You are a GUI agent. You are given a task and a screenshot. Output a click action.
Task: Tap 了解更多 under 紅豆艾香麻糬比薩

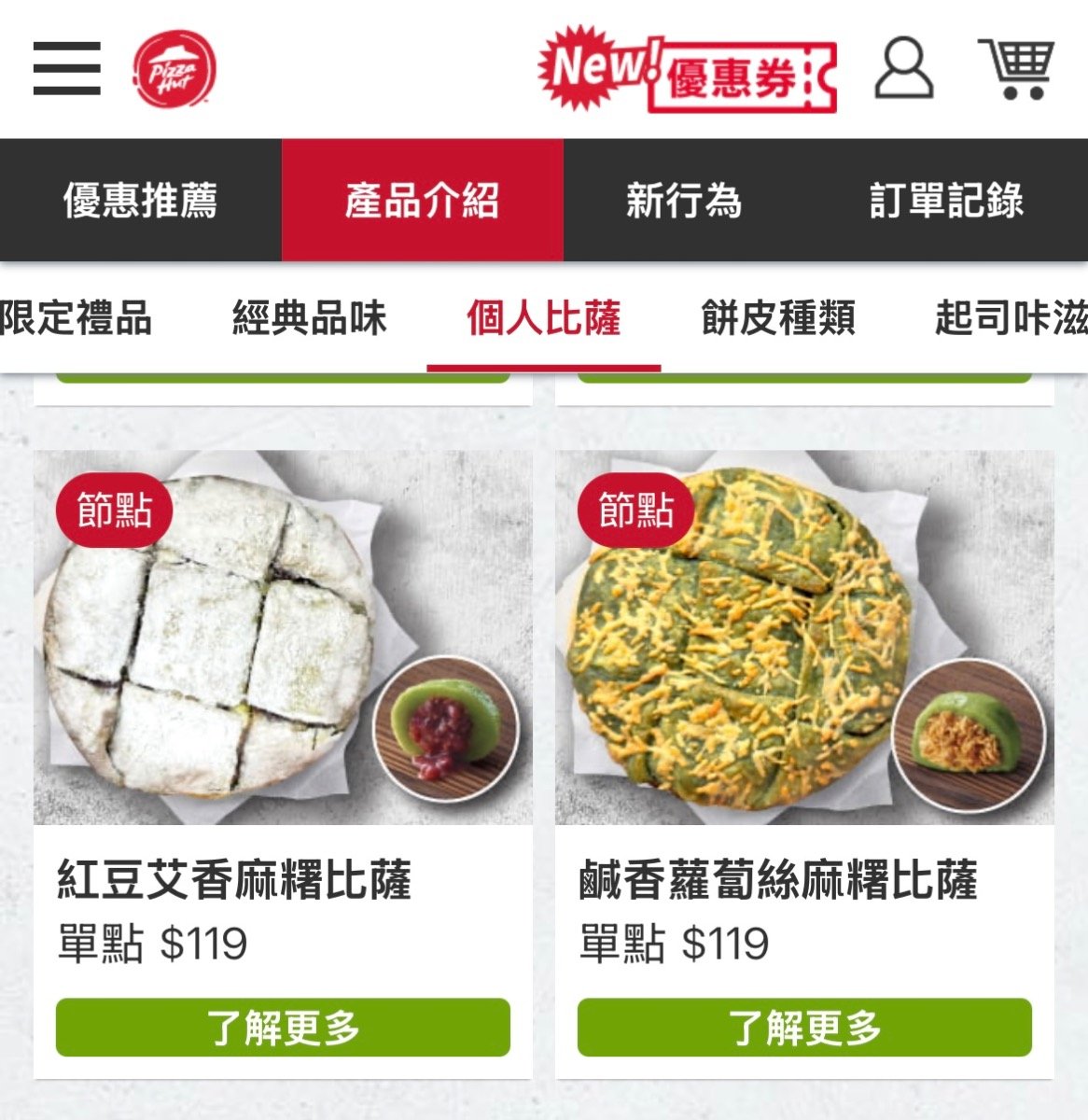click(x=283, y=1028)
